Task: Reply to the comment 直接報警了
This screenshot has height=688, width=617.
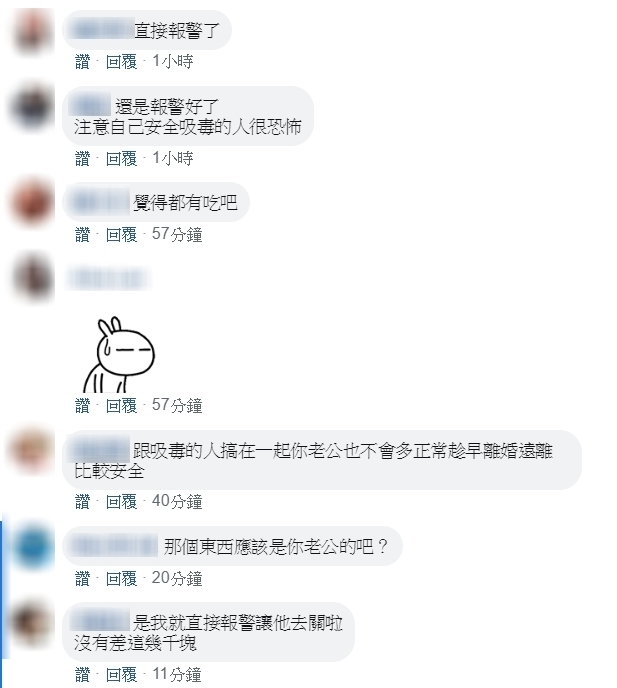Action: pos(121,62)
